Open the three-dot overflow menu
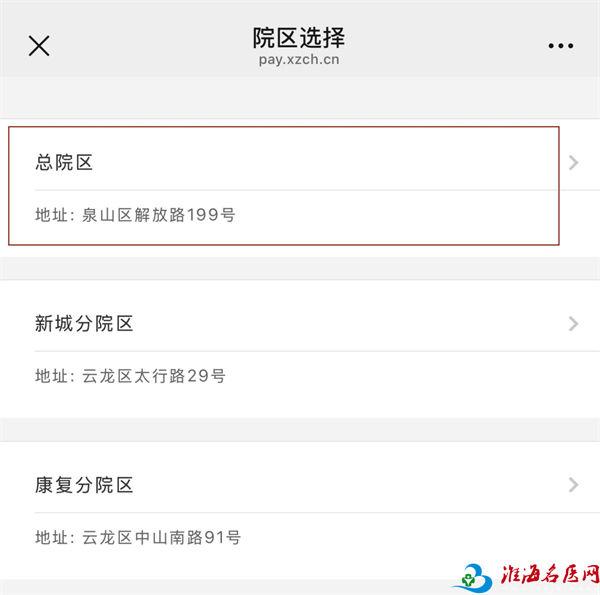Image resolution: width=600 pixels, height=595 pixels. click(561, 46)
